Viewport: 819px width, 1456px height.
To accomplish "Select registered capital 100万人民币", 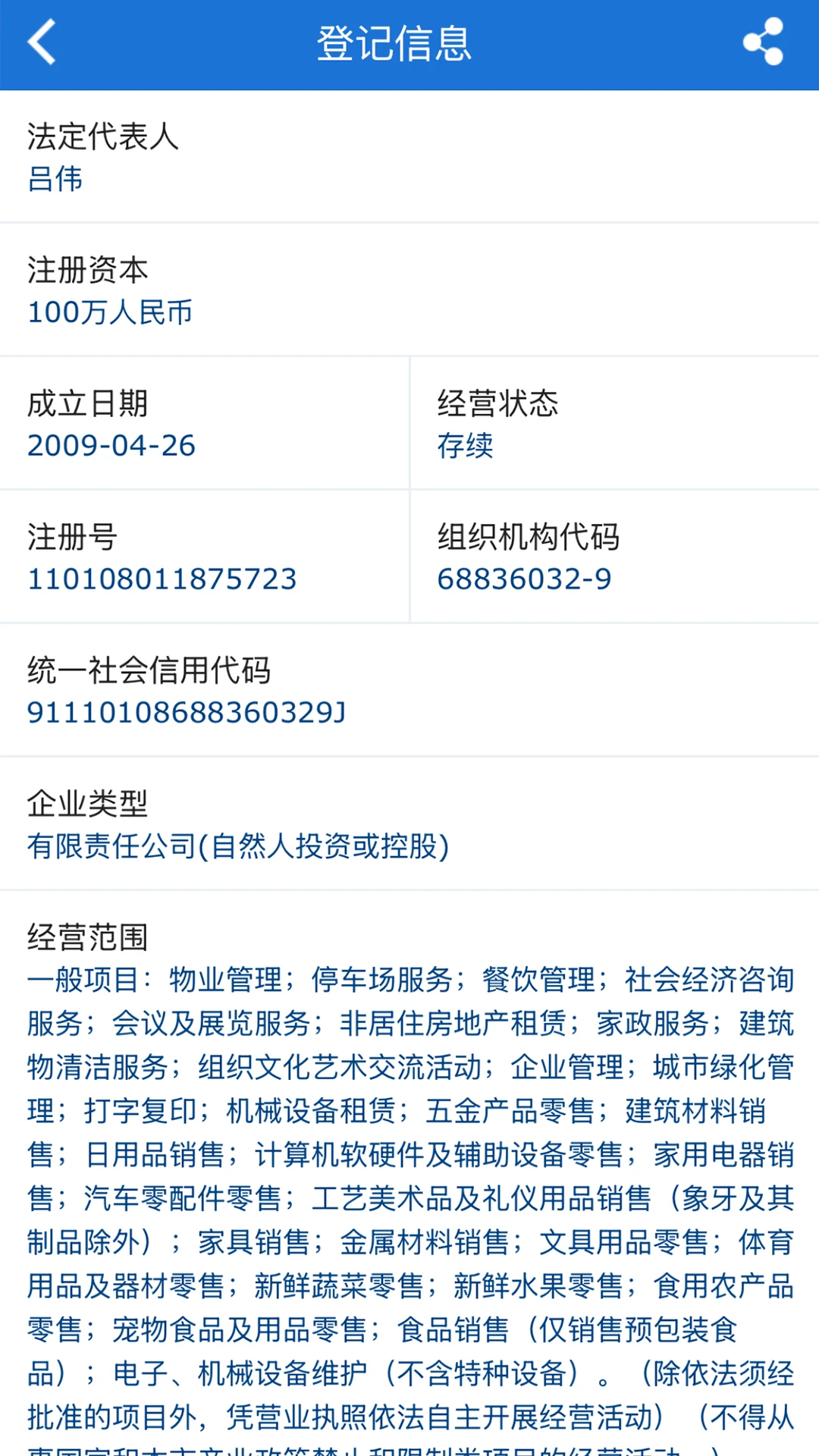I will pyautogui.click(x=110, y=312).
